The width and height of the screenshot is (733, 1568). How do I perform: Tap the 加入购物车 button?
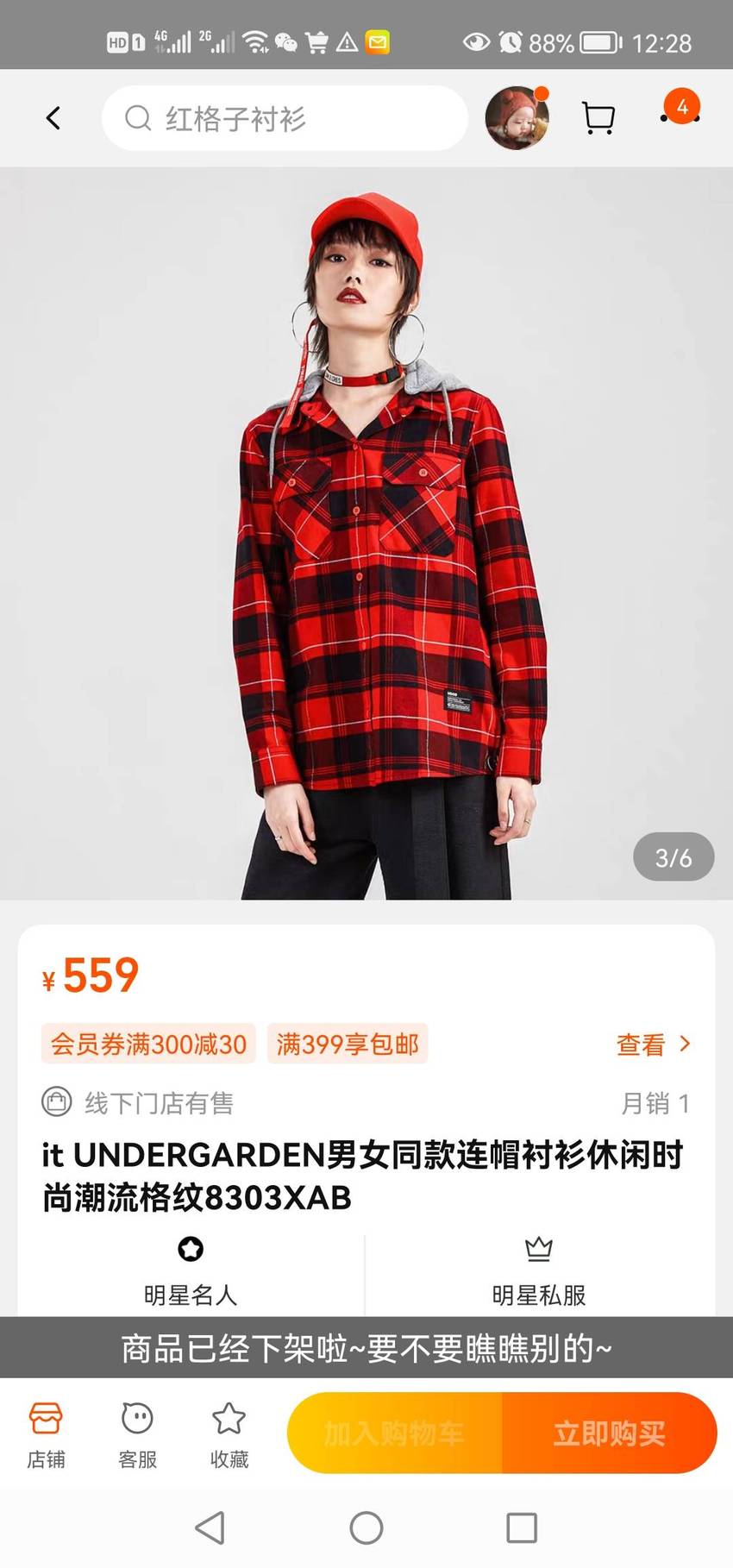click(394, 1433)
